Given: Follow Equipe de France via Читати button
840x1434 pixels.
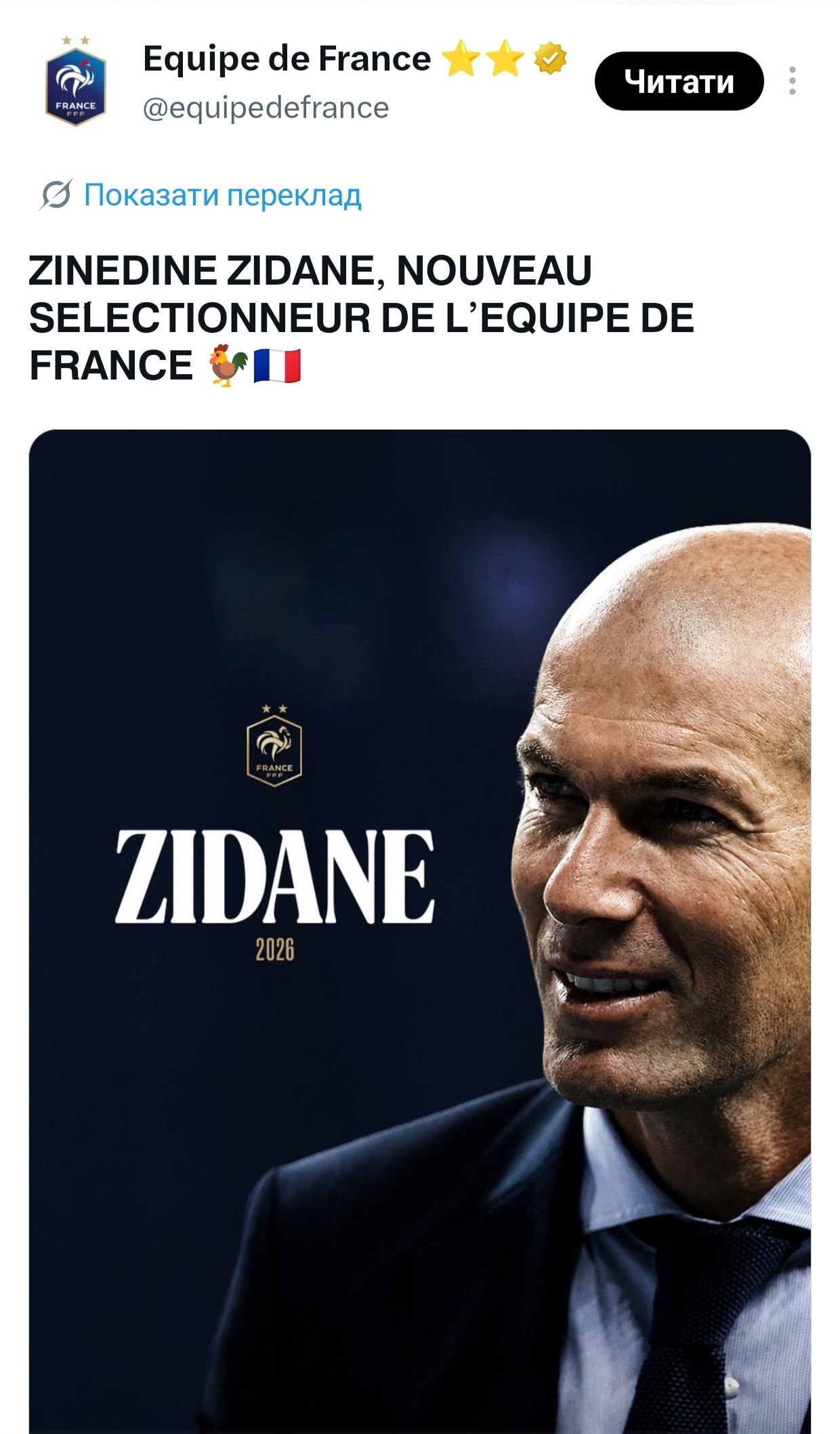Looking at the screenshot, I should point(679,81).
